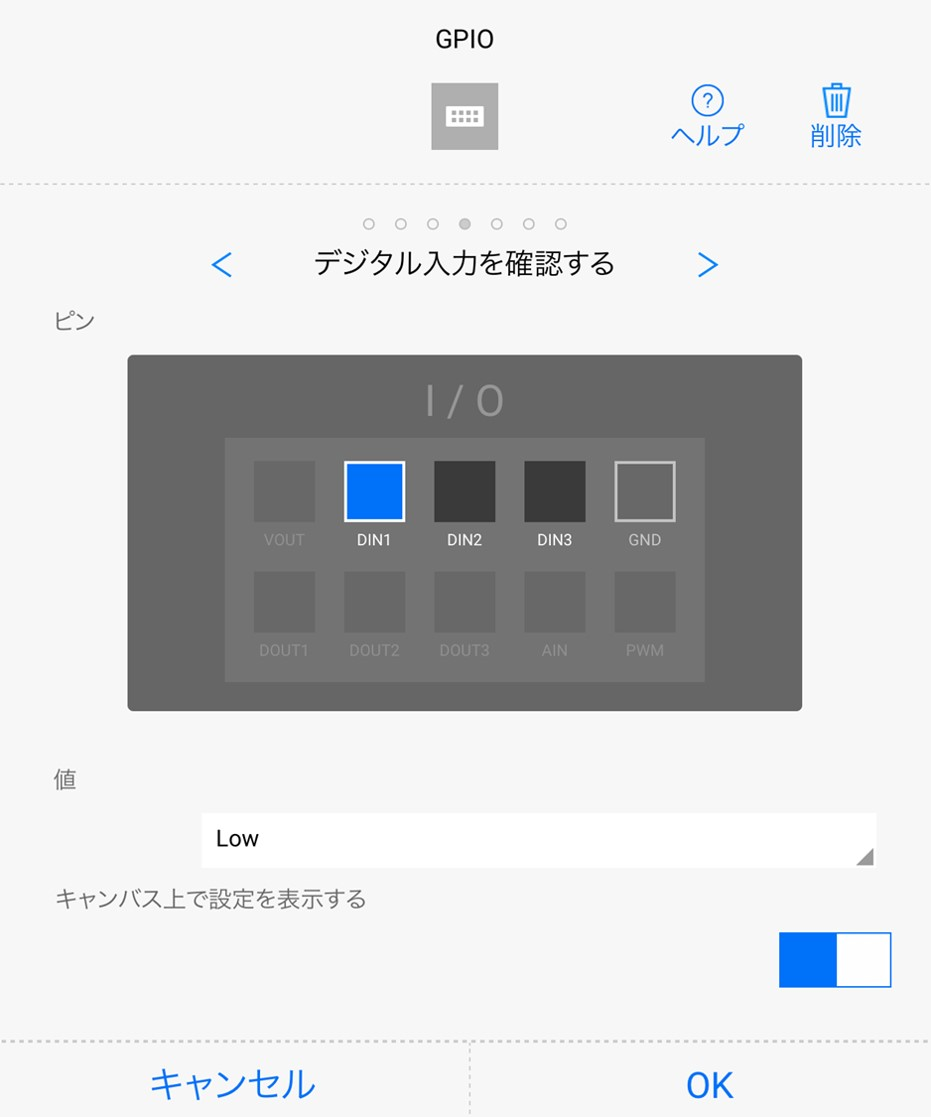Go to previous function with left arrow
This screenshot has width=931, height=1117.
click(222, 265)
